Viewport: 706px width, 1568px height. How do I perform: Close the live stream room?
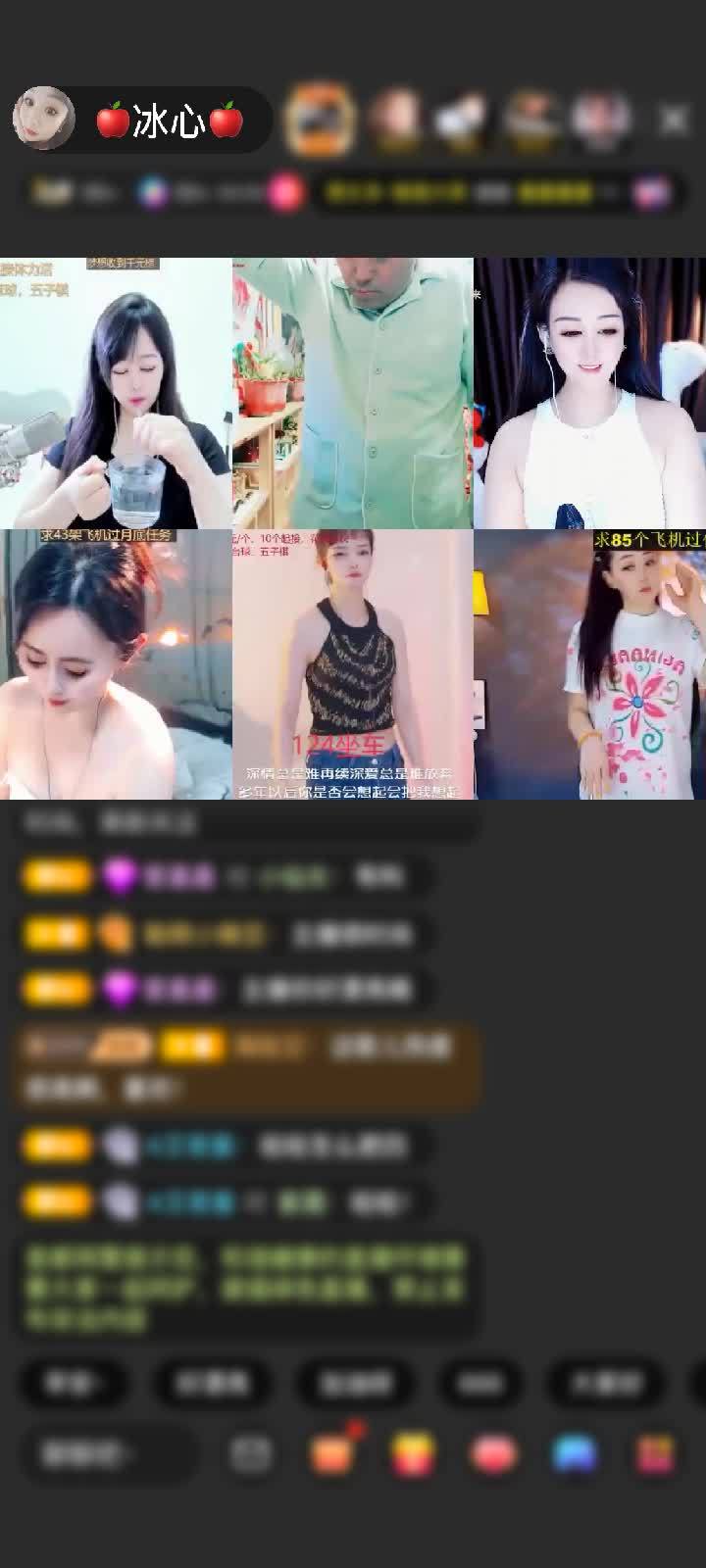pos(674,120)
